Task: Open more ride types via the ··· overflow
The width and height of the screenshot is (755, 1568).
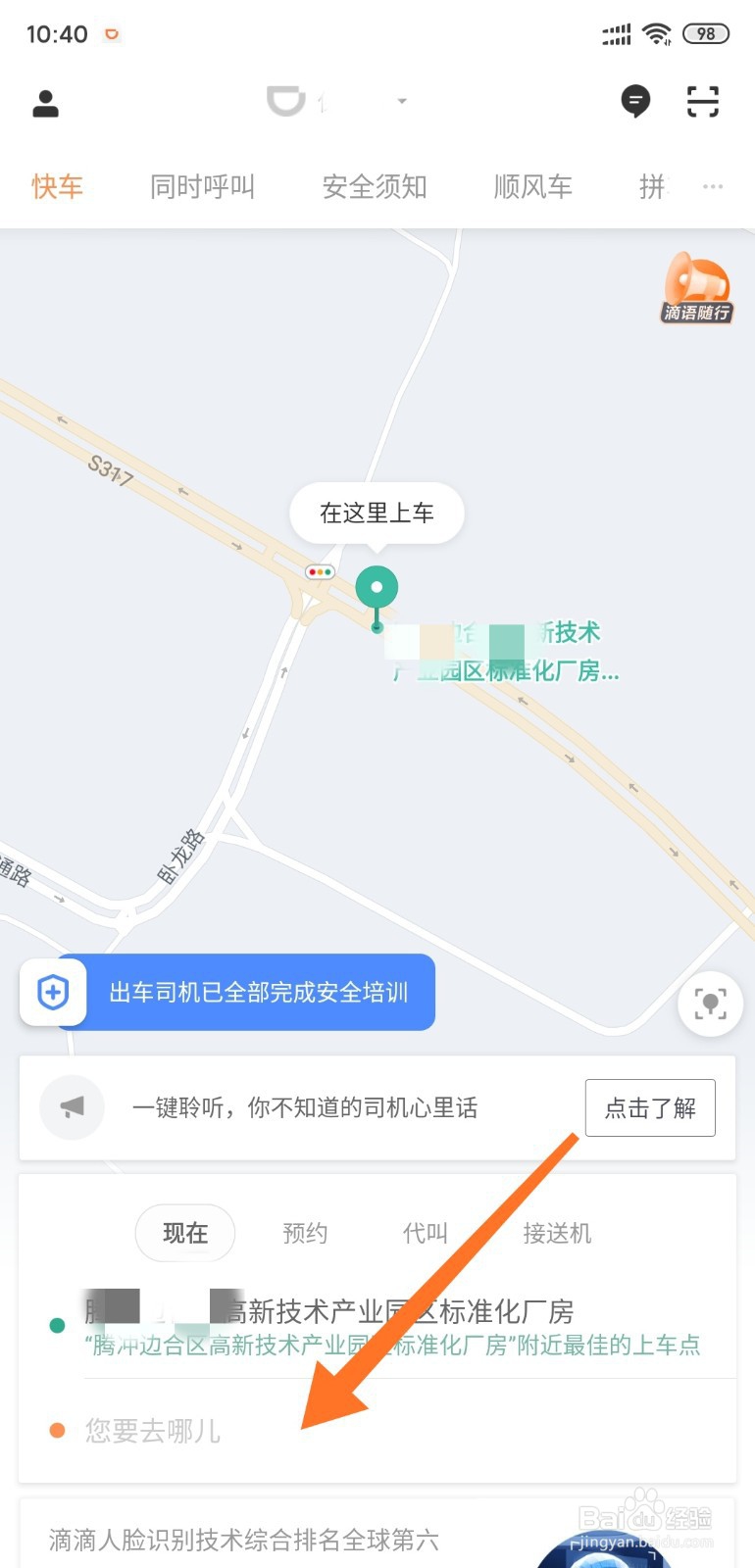Action: (x=713, y=186)
